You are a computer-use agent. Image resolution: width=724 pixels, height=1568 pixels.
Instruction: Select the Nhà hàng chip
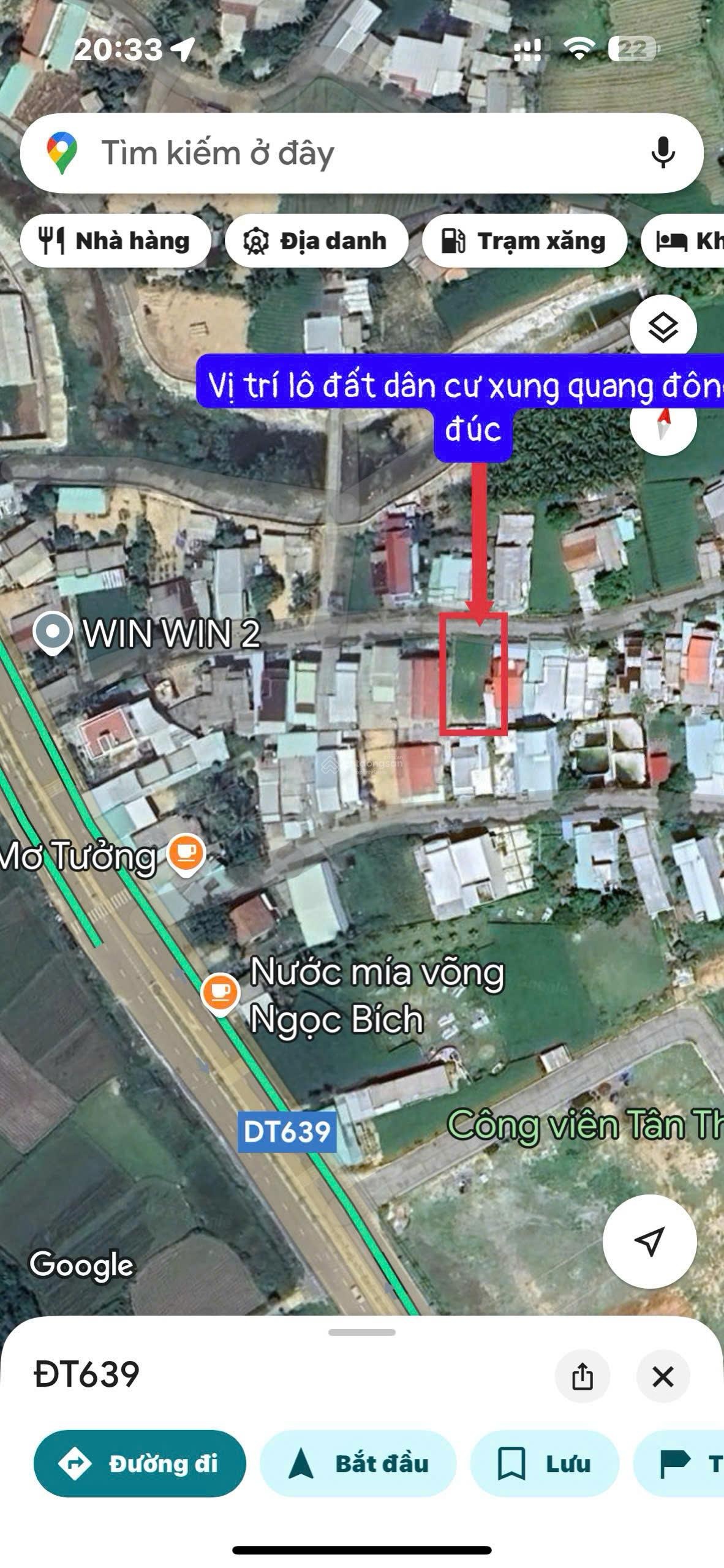point(115,241)
